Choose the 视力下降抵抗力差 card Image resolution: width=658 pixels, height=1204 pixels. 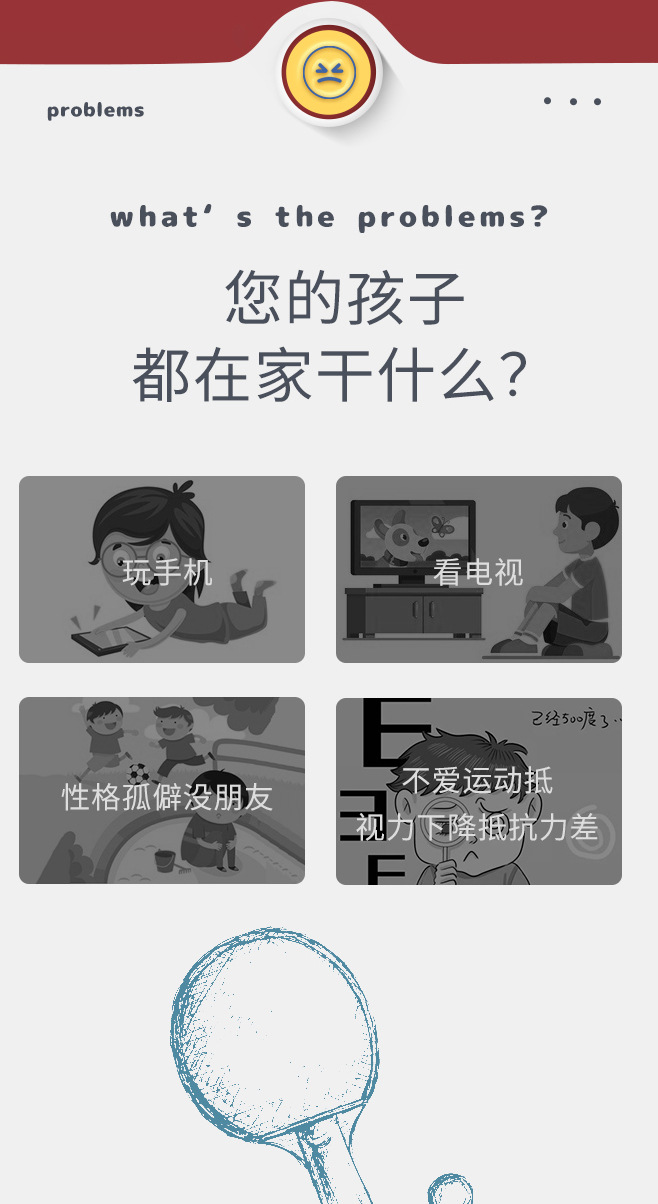(x=478, y=791)
